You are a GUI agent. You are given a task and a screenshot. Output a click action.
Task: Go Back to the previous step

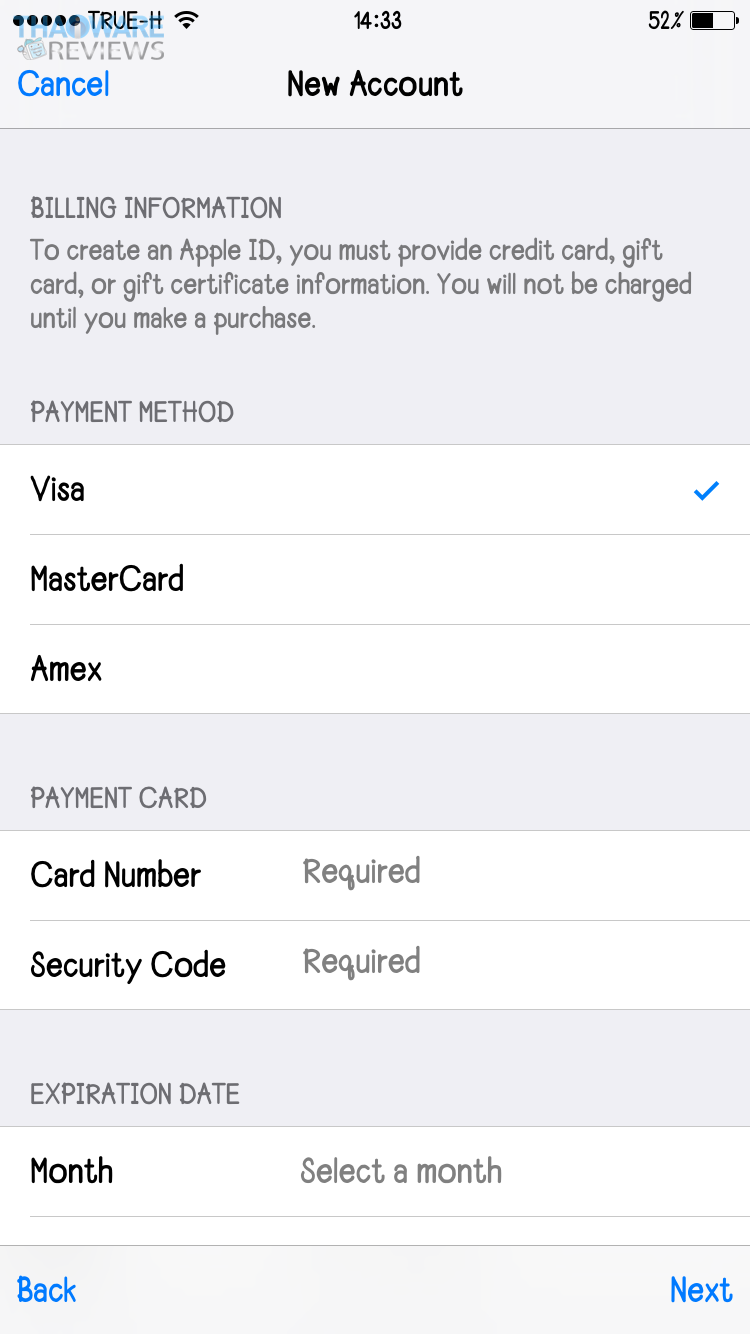(47, 1290)
